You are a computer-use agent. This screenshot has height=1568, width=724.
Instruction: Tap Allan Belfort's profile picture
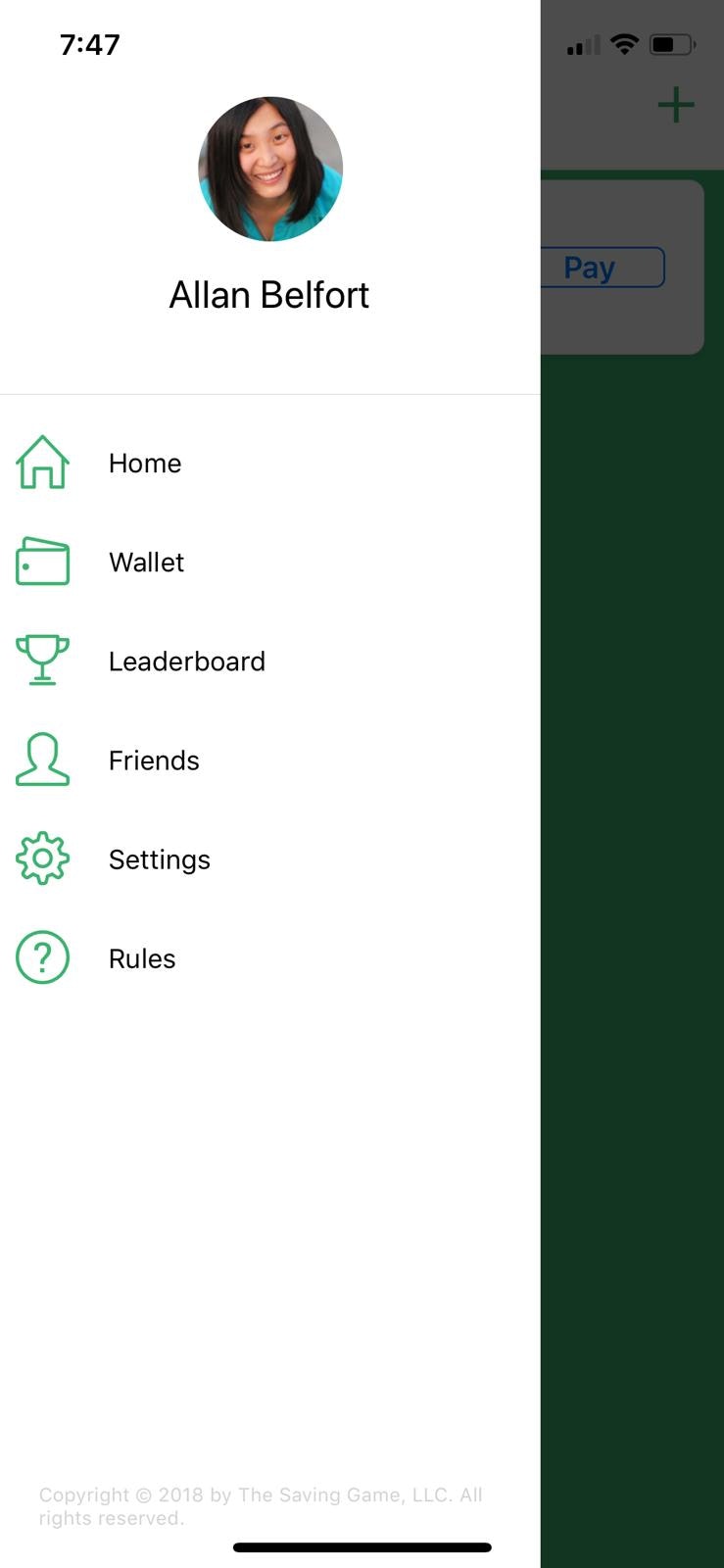point(270,169)
